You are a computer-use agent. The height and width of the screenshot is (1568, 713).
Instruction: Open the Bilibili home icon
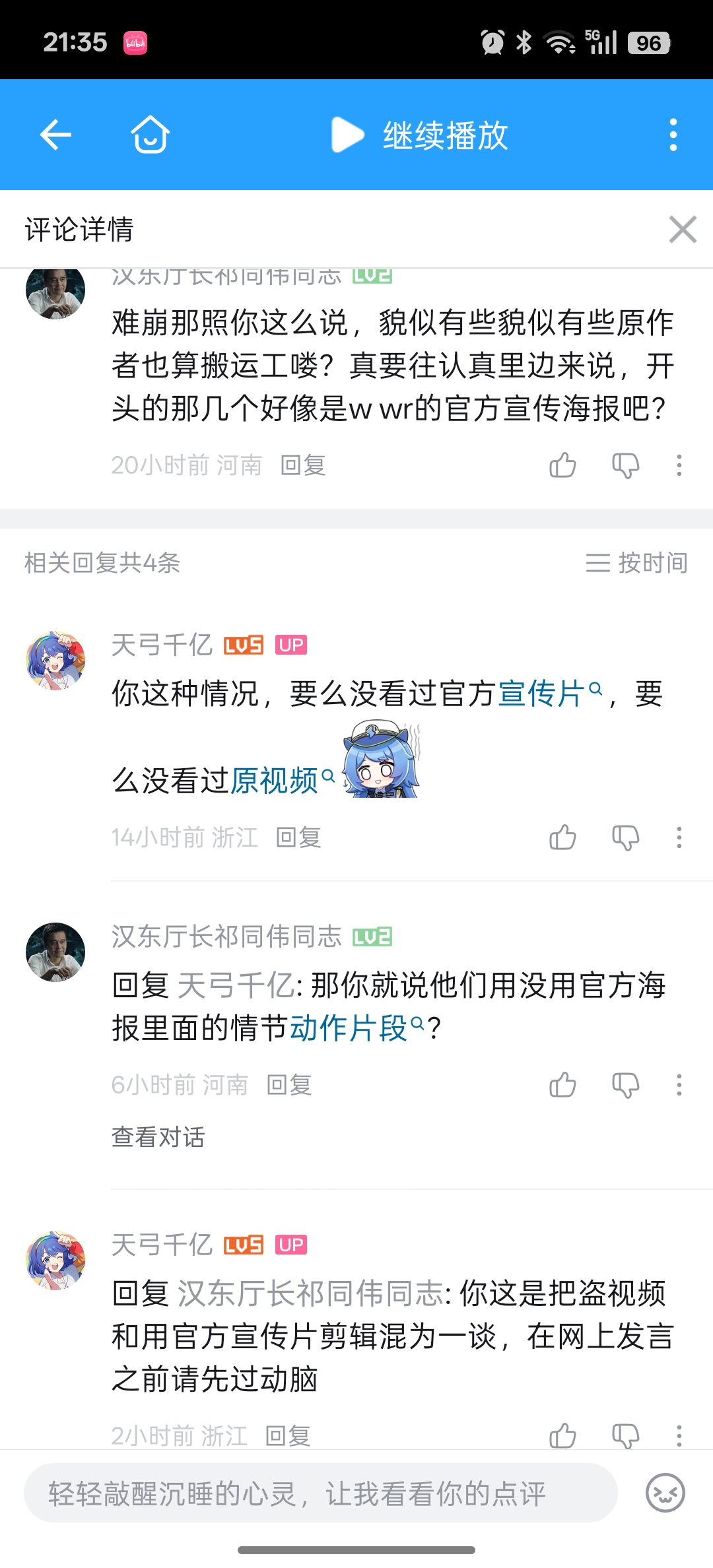point(150,135)
